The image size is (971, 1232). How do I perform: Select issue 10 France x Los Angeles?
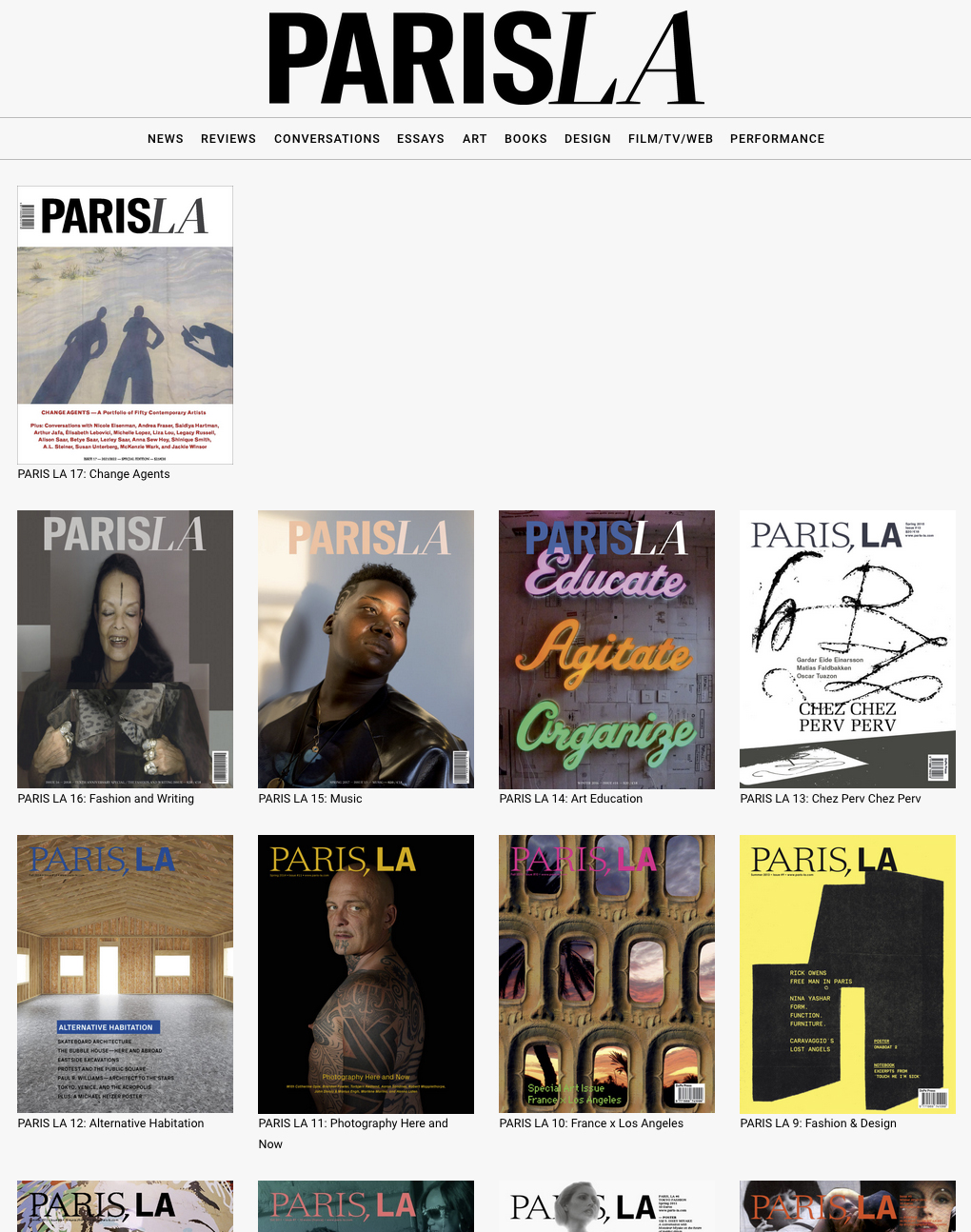[x=606, y=974]
